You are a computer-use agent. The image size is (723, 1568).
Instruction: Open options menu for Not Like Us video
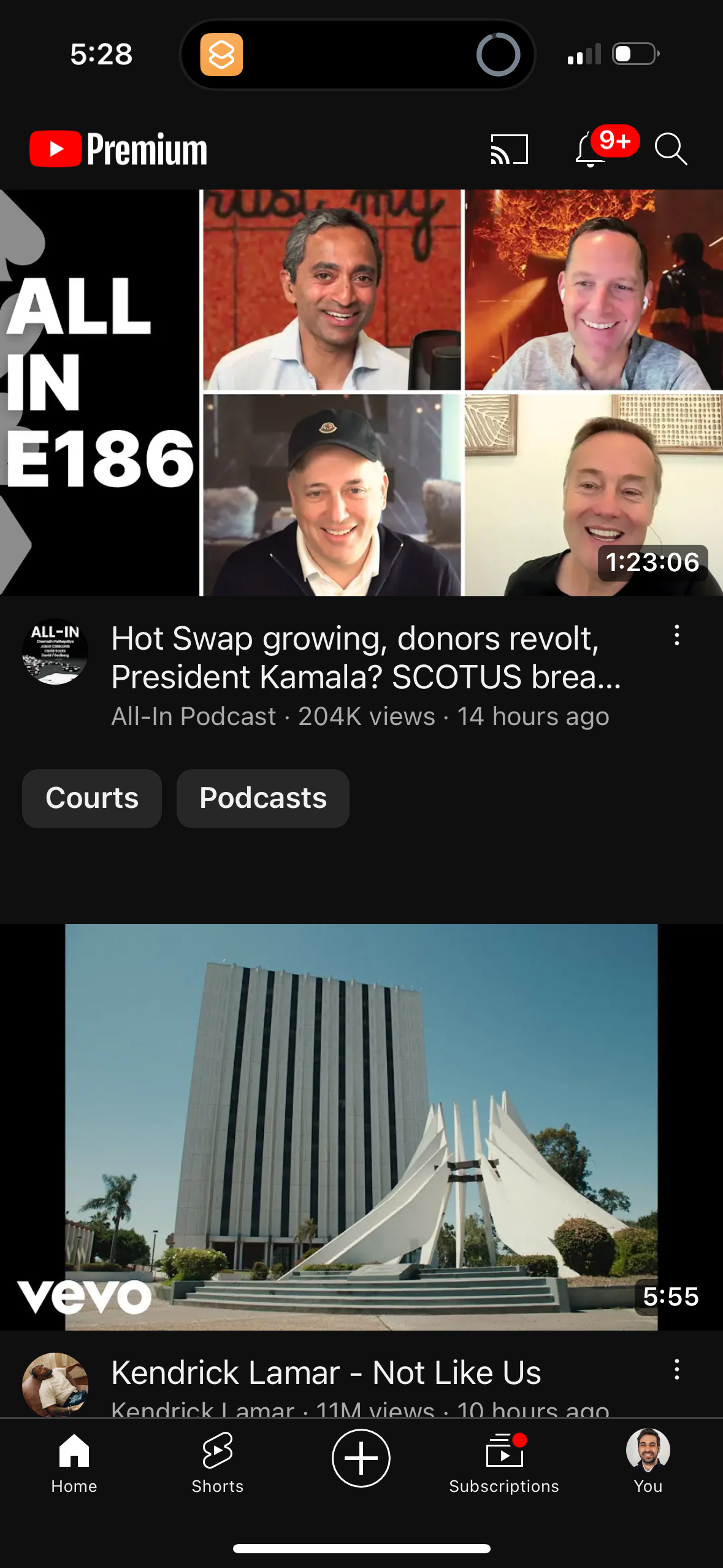click(676, 1371)
